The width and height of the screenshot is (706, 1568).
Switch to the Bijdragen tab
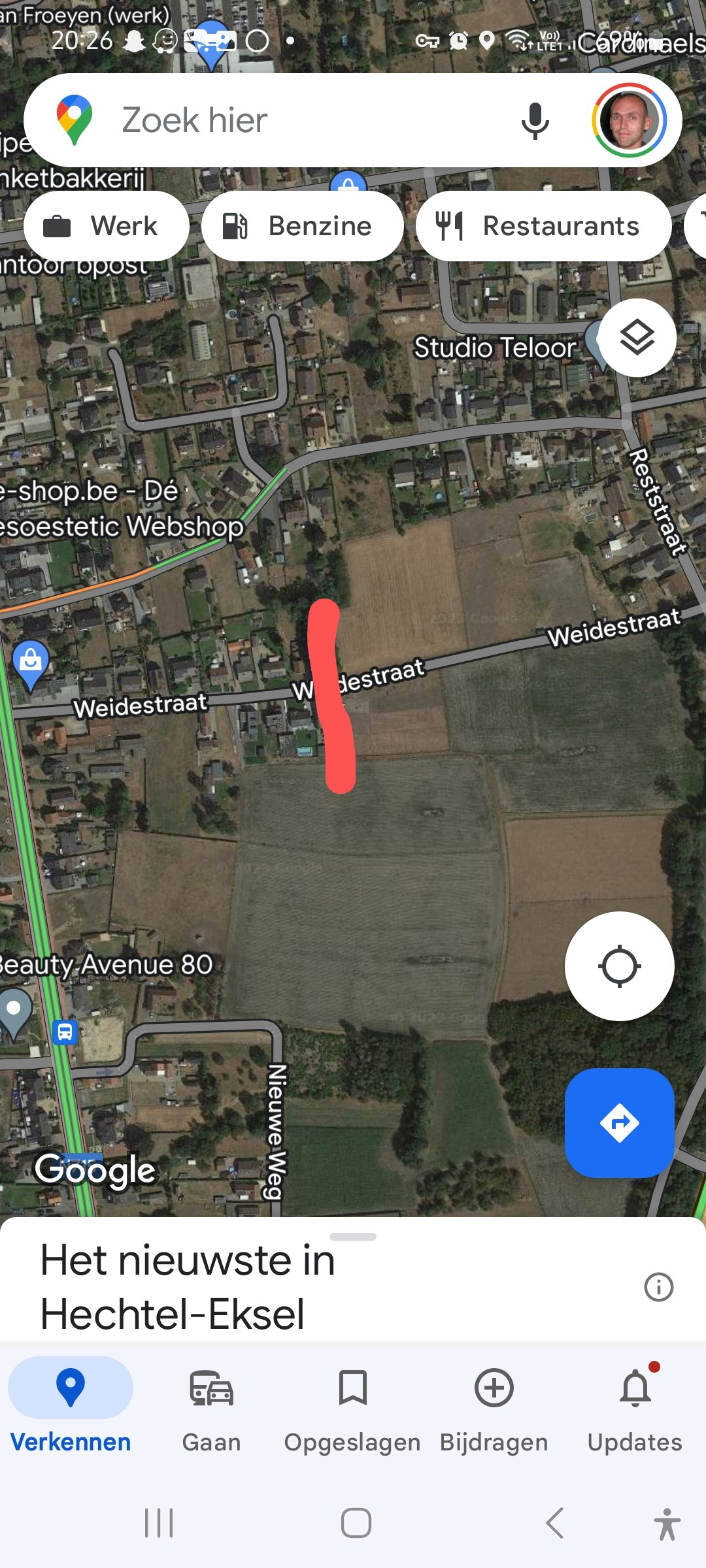pyautogui.click(x=494, y=1405)
